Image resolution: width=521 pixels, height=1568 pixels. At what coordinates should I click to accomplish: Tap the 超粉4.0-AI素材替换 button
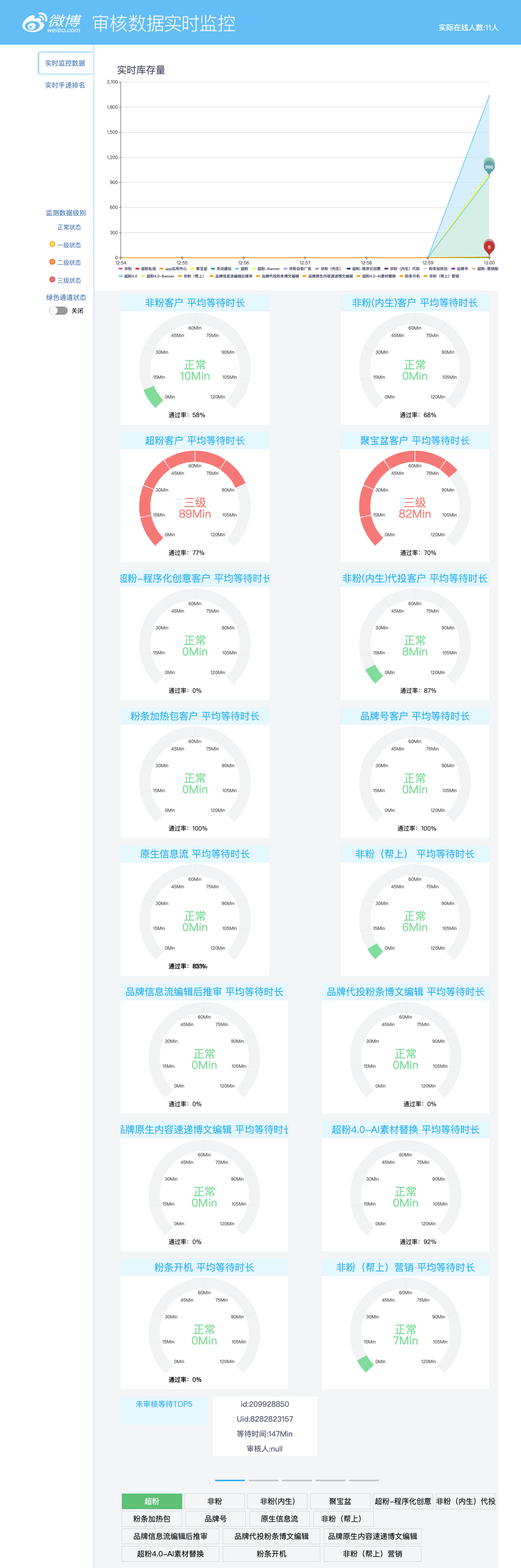point(170,1554)
